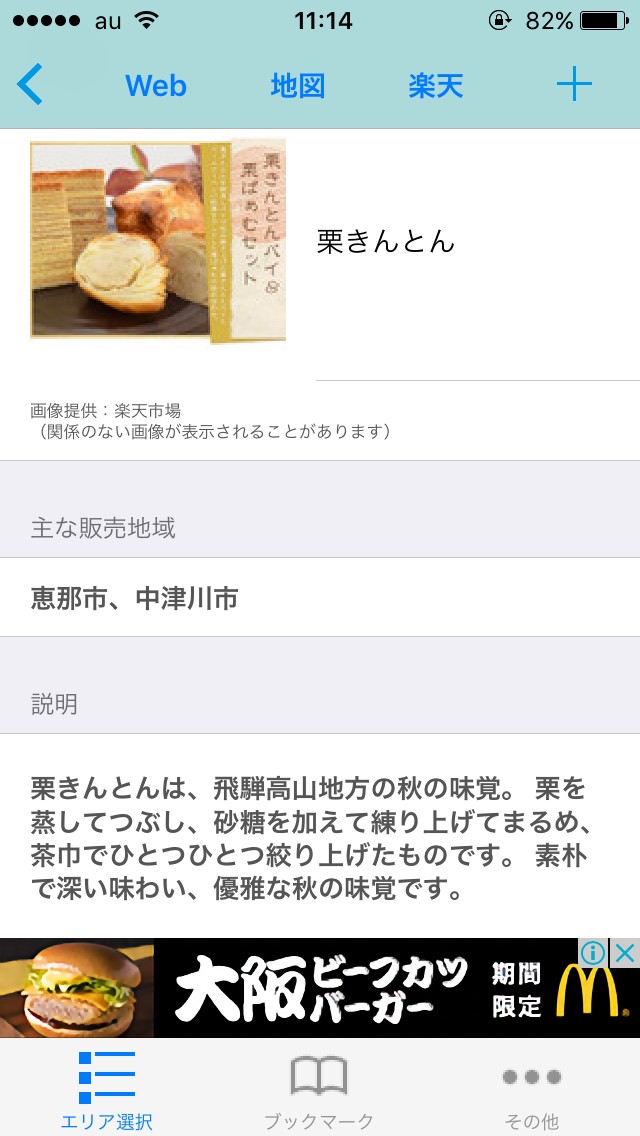Switch to the エリア選択 tab

[x=107, y=1090]
